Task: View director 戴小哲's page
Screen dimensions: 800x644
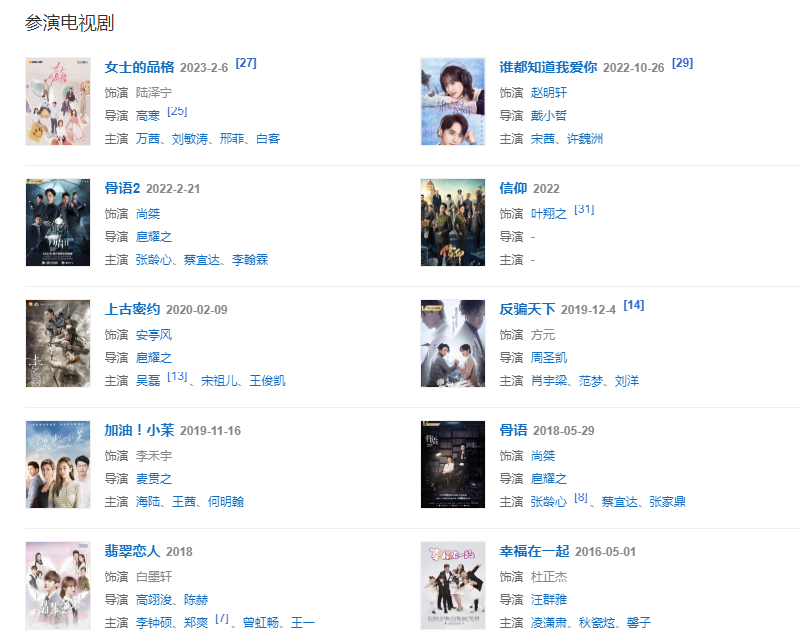Action: [549, 115]
